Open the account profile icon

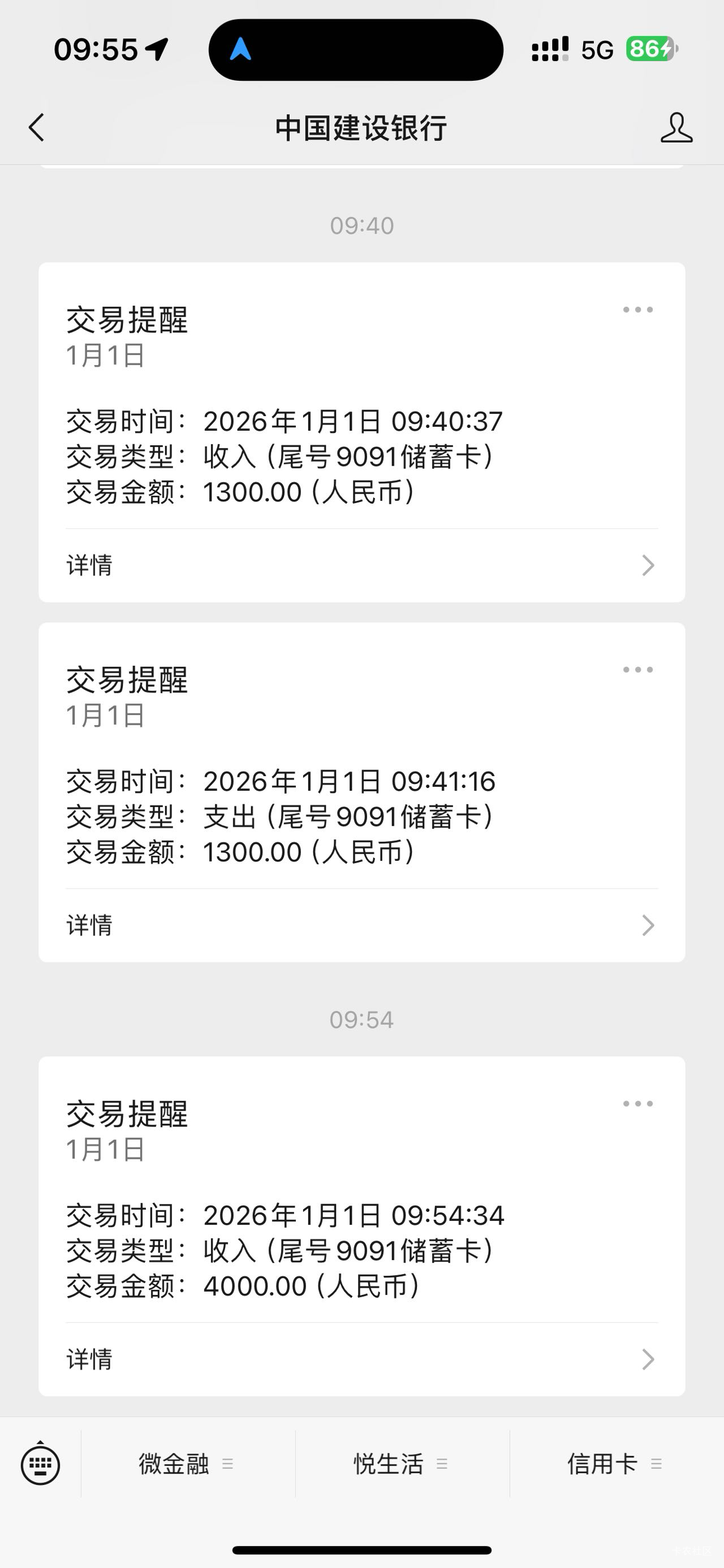click(676, 128)
